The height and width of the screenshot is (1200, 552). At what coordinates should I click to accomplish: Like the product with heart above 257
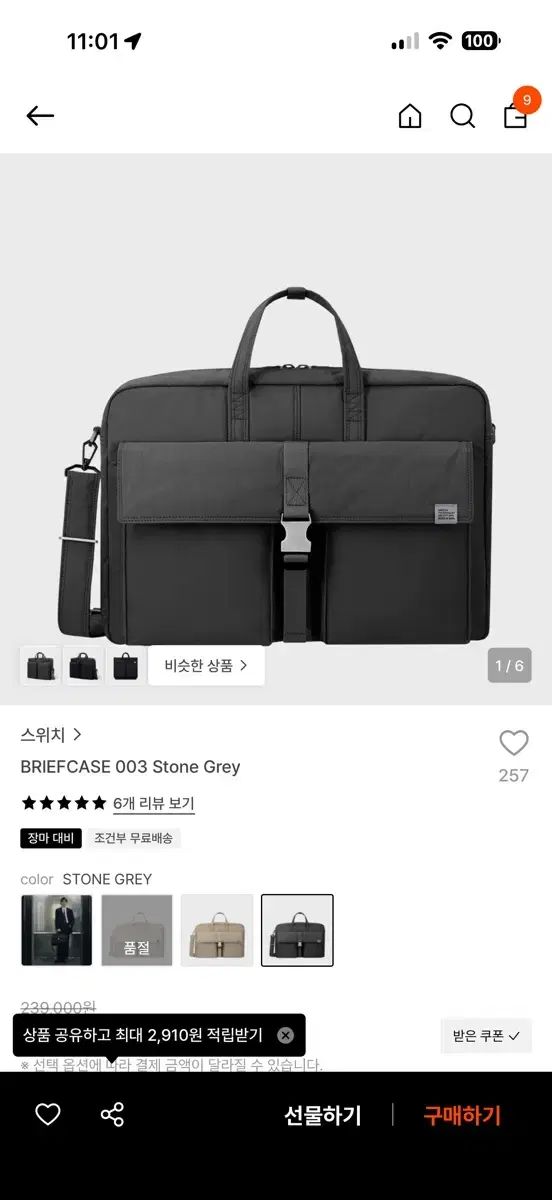[514, 743]
